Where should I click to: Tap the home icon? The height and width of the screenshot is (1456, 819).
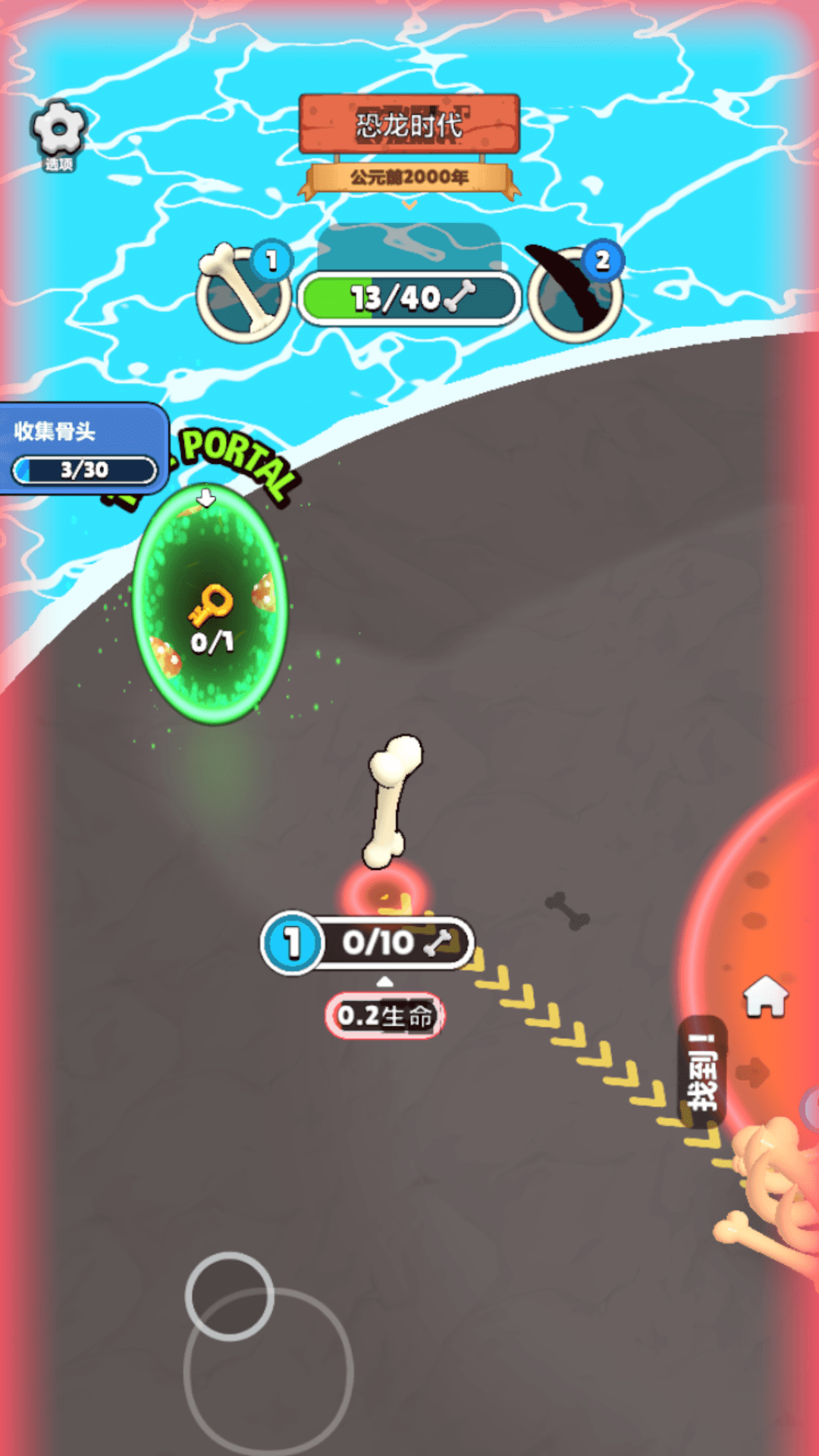coord(765,996)
